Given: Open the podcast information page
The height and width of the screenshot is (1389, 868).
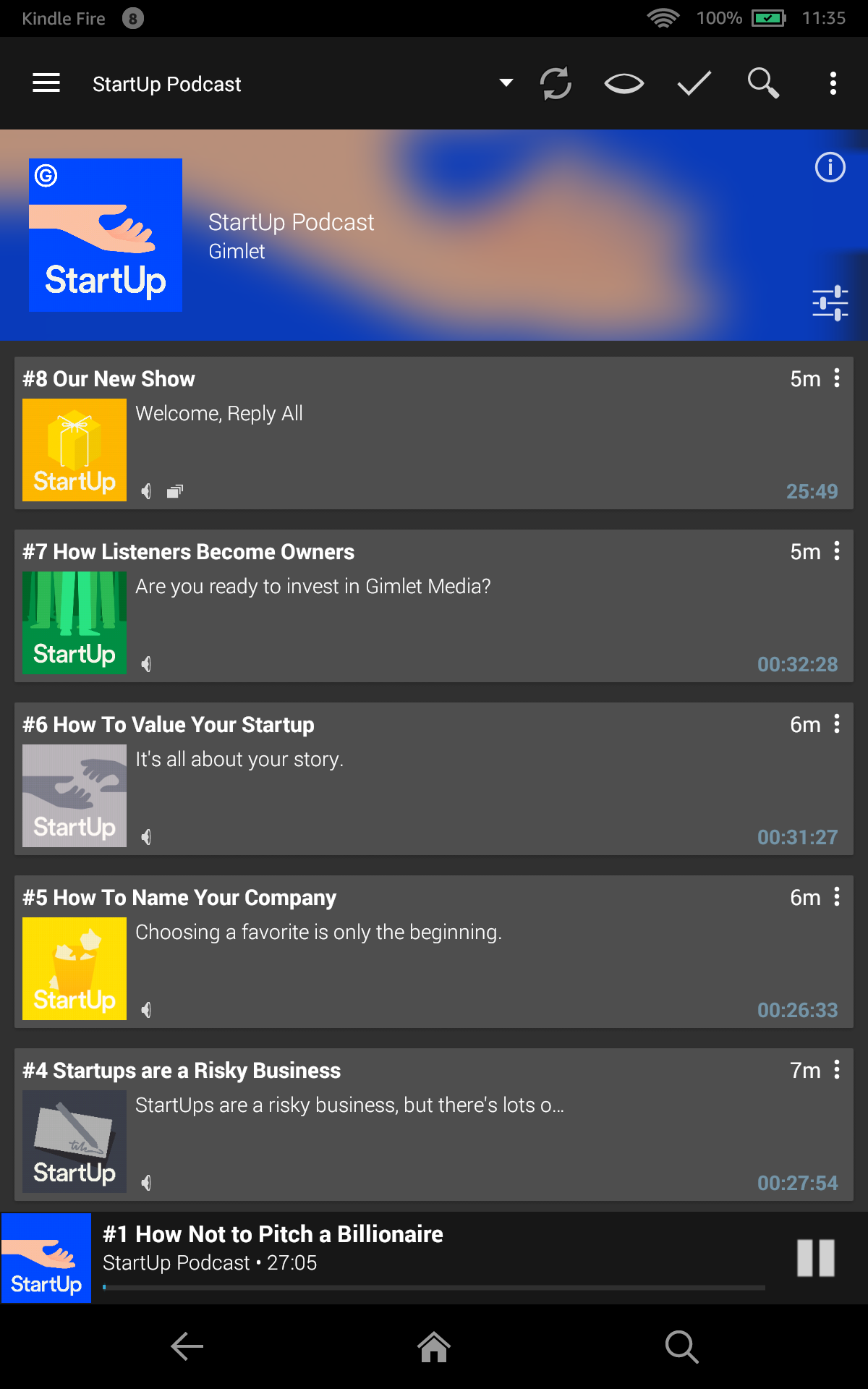Looking at the screenshot, I should pyautogui.click(x=830, y=168).
